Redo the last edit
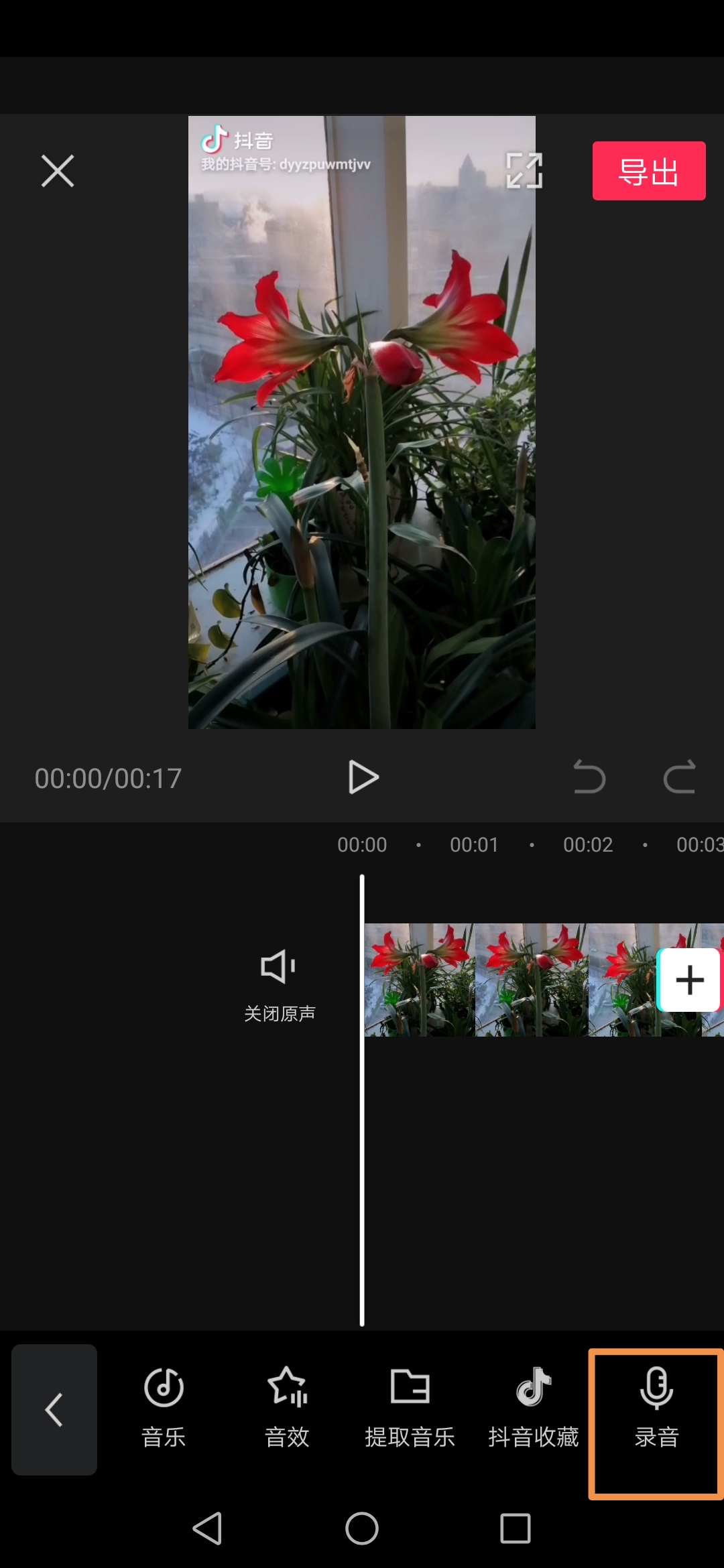 tap(679, 777)
